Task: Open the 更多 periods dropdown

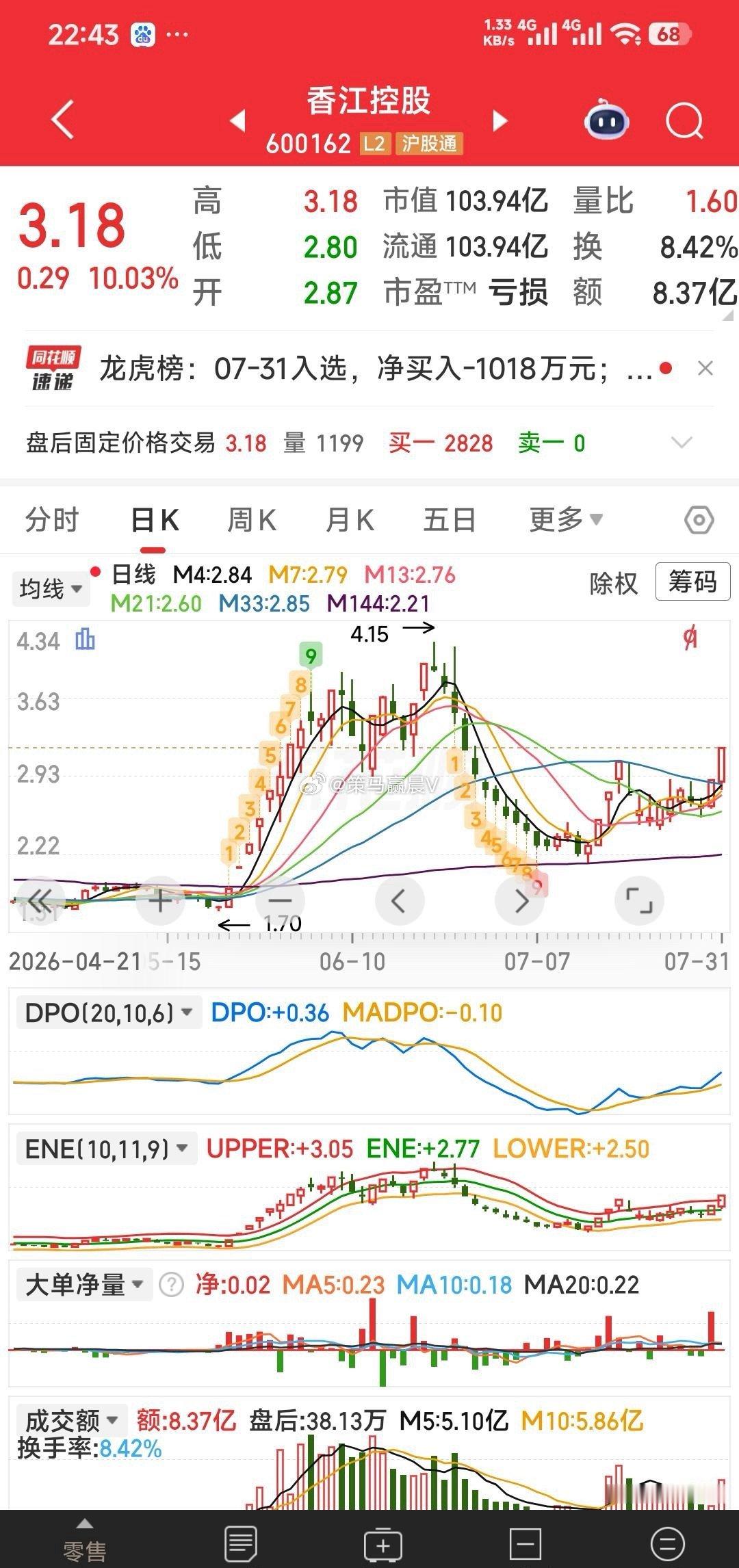Action: (565, 520)
